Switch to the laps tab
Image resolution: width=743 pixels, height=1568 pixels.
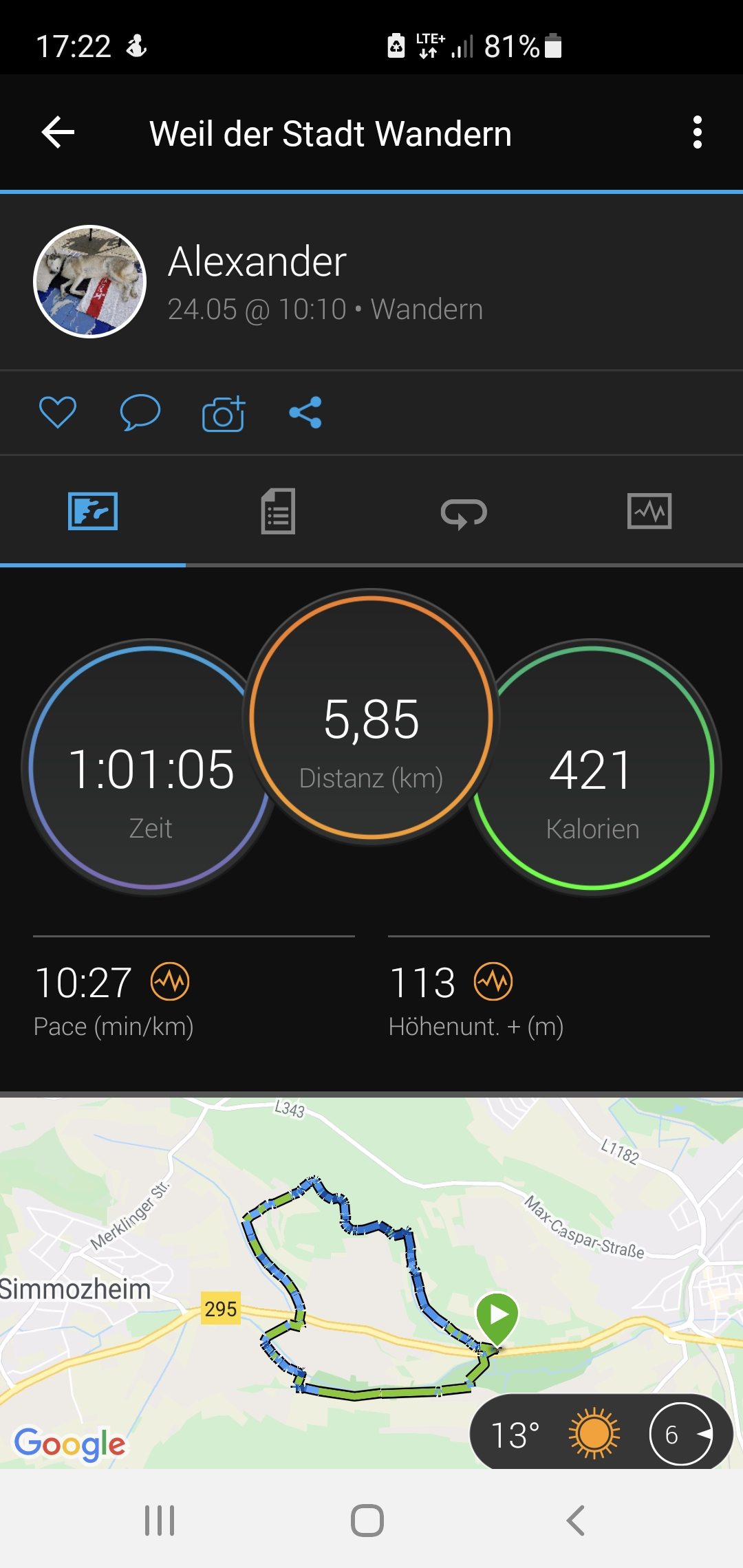464,512
